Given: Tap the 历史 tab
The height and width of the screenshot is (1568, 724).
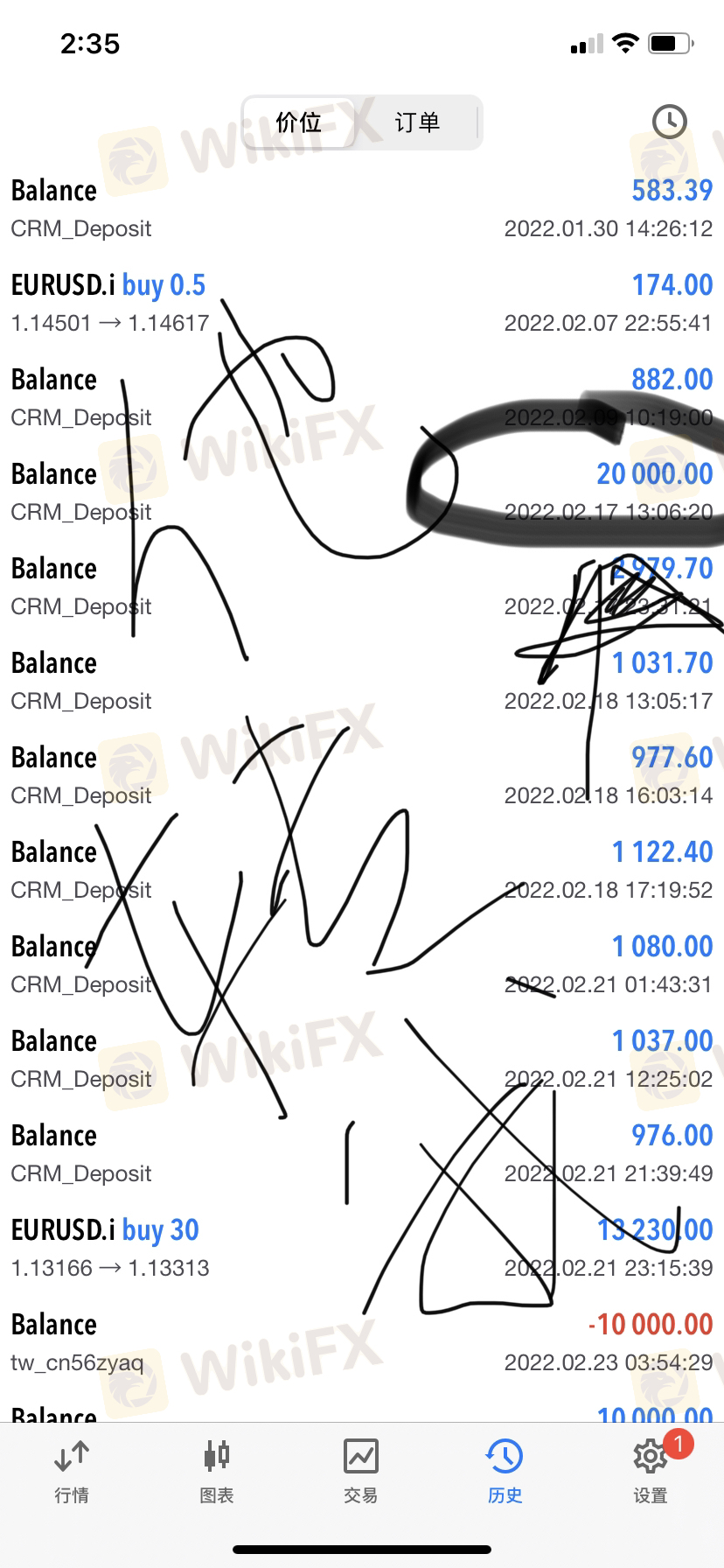Looking at the screenshot, I should pyautogui.click(x=505, y=1473).
